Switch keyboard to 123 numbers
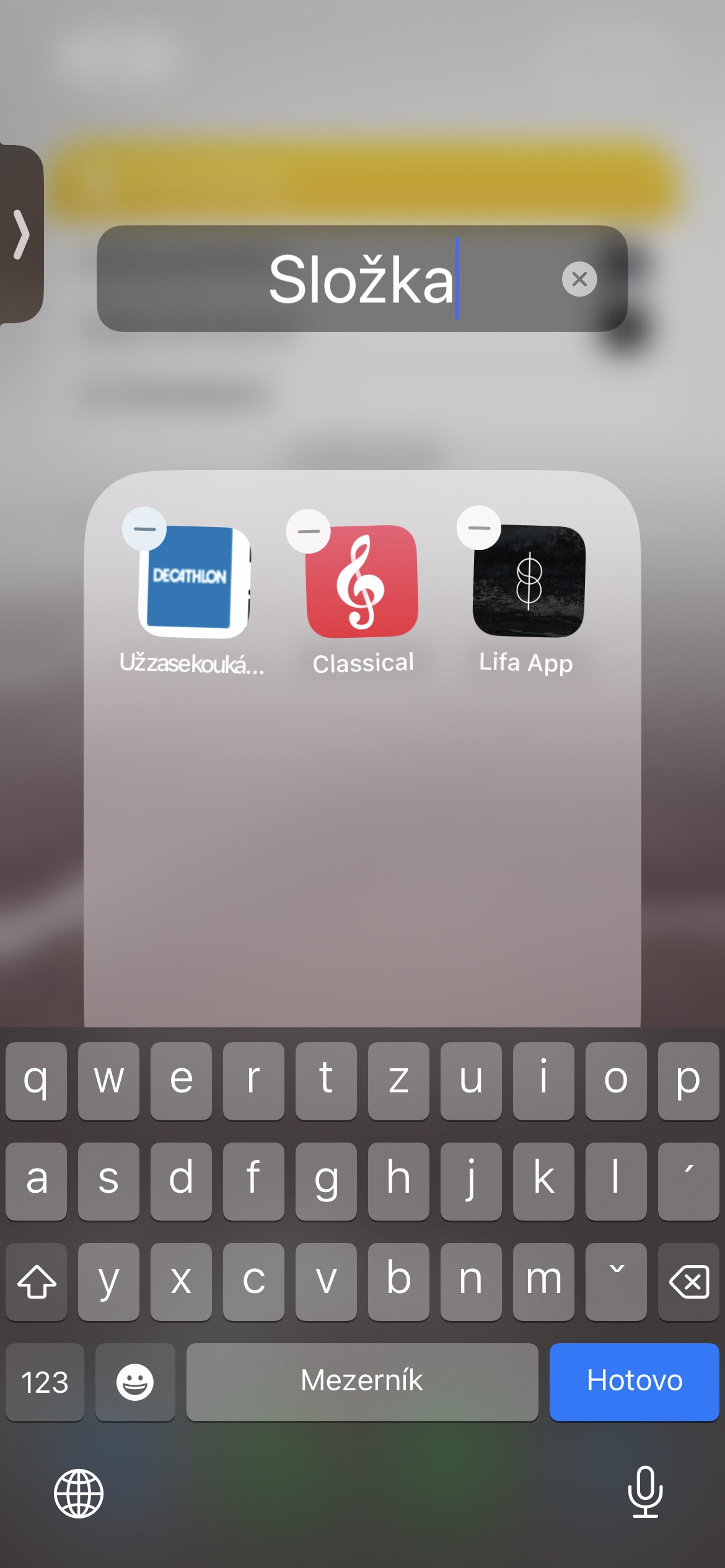This screenshot has width=725, height=1568. (x=45, y=1382)
